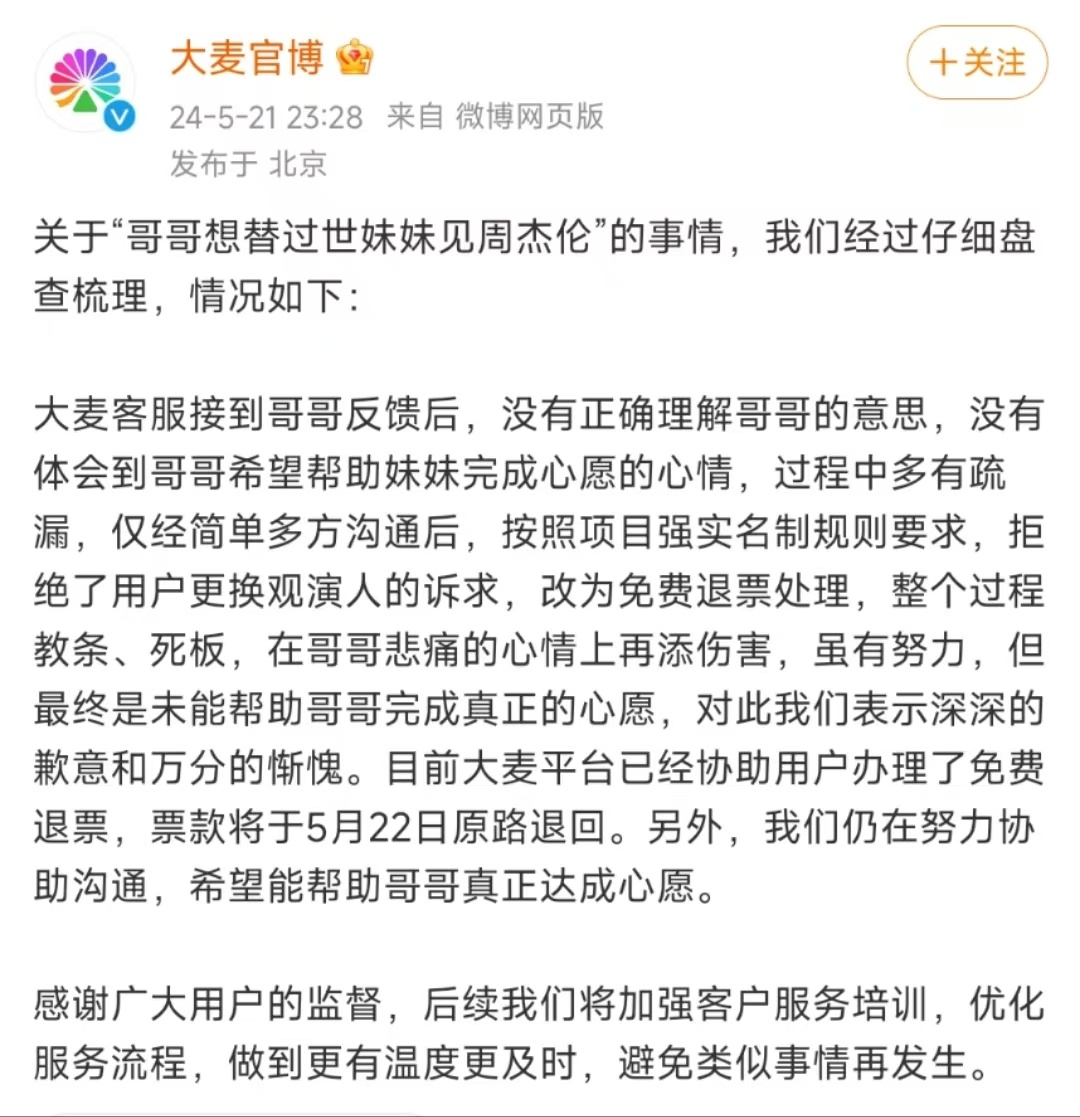Open the 大麦官博 account name
This screenshot has height=1117, width=1080.
pos(246,59)
